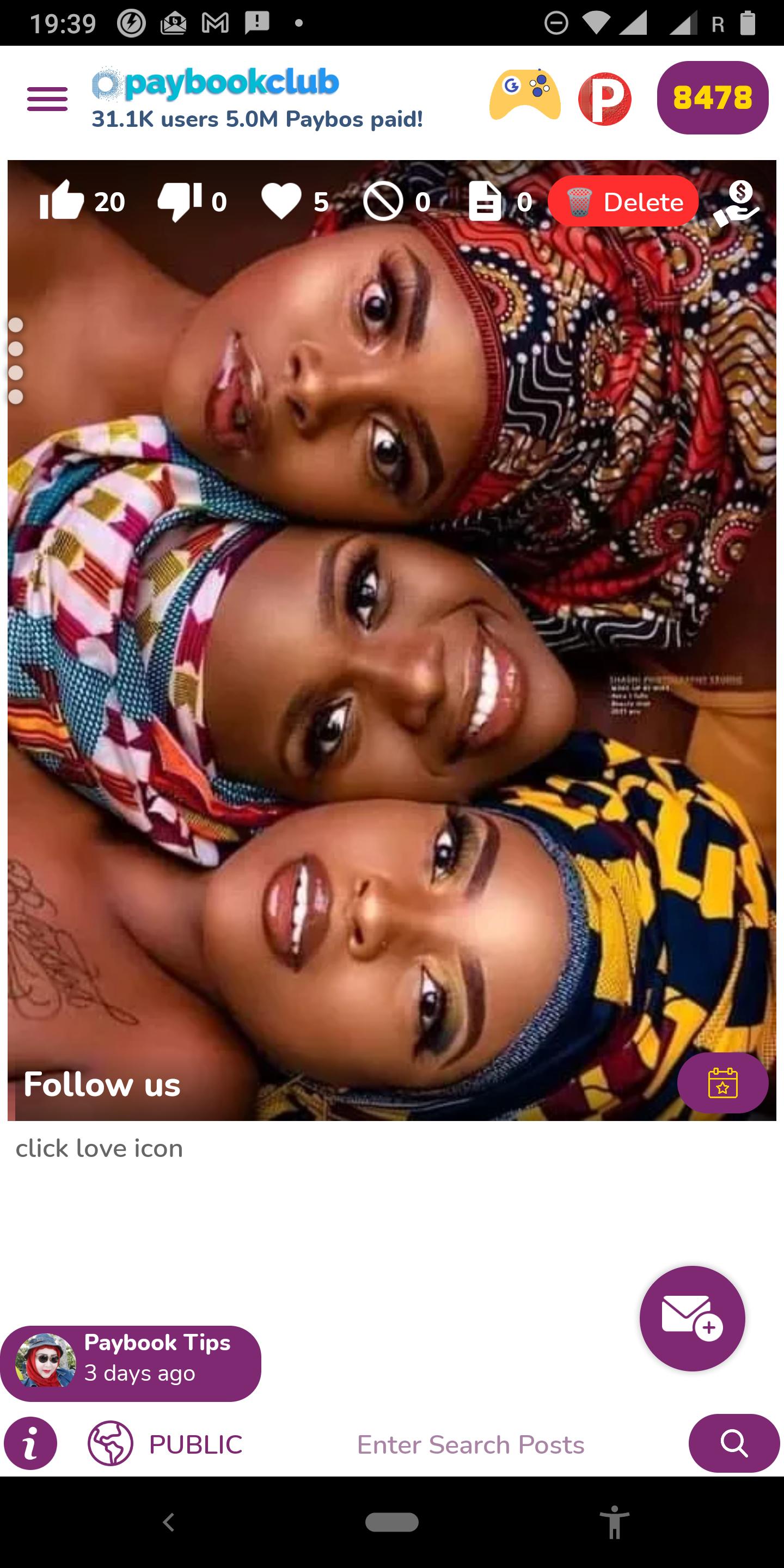Delete this post

tap(623, 201)
